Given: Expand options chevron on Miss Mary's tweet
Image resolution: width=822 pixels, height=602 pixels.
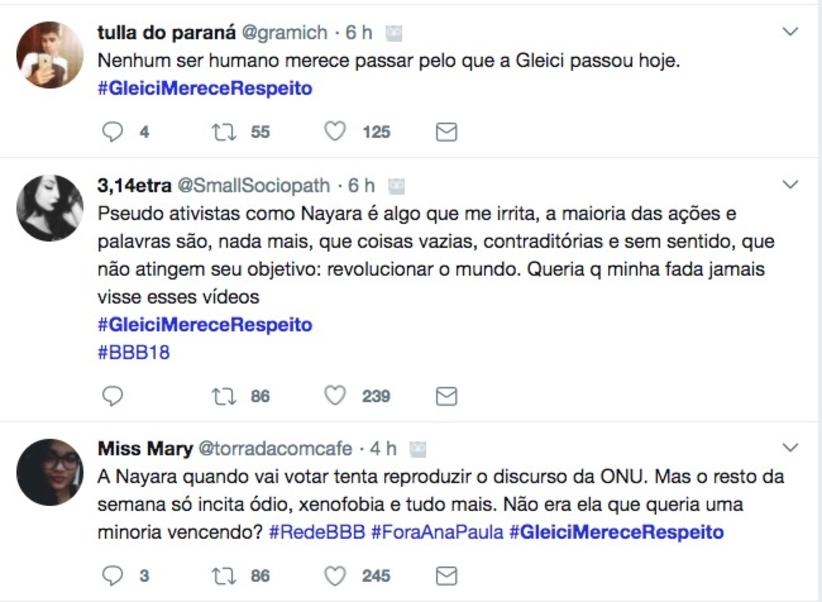Looking at the screenshot, I should point(790,447).
